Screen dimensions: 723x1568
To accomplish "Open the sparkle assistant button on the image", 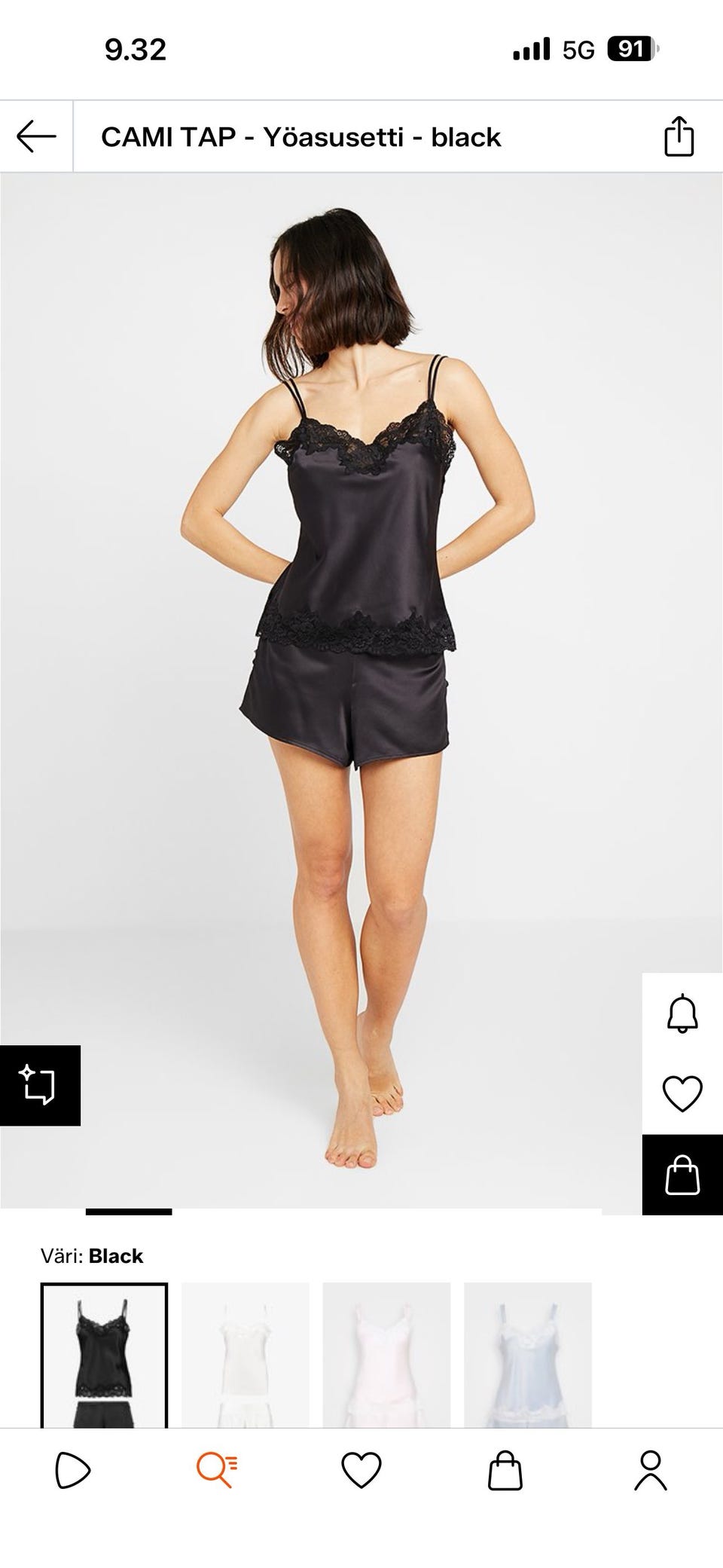I will (x=39, y=1086).
